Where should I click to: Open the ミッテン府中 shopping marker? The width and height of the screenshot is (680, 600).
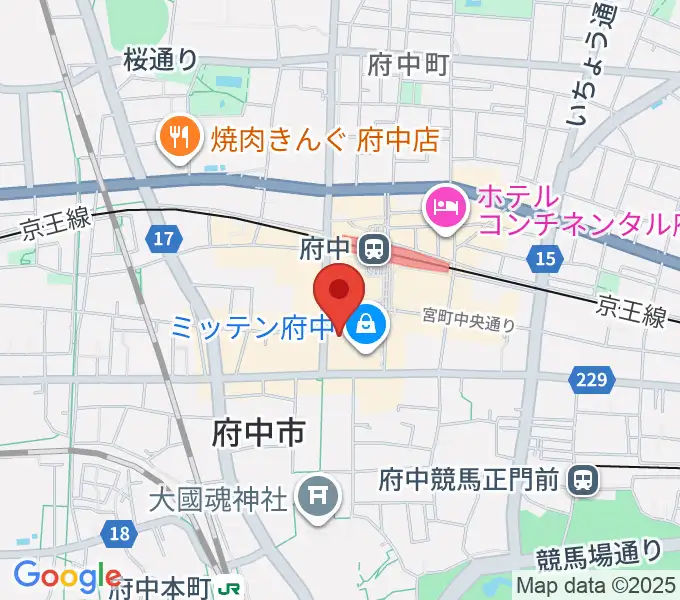click(x=367, y=324)
